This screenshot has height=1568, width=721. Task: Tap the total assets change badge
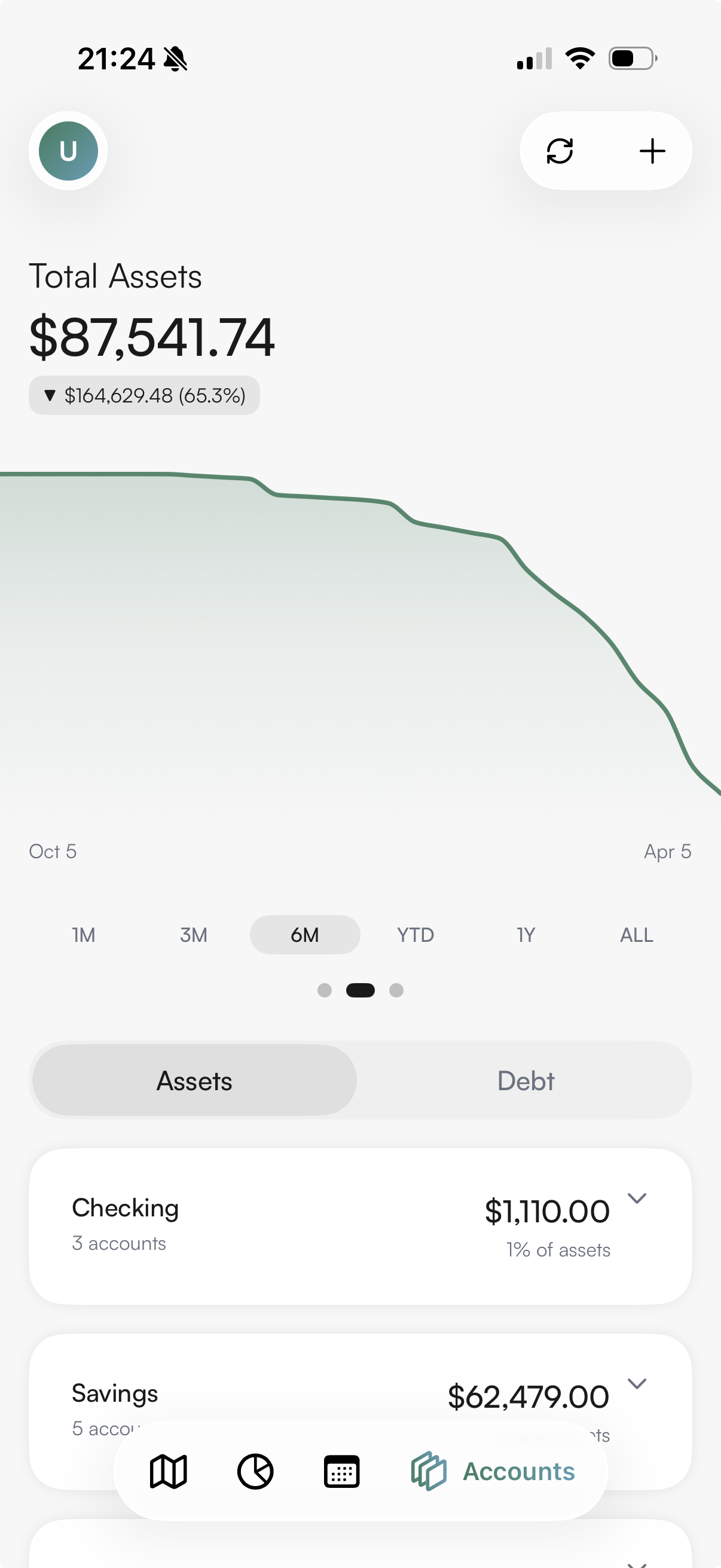click(145, 396)
